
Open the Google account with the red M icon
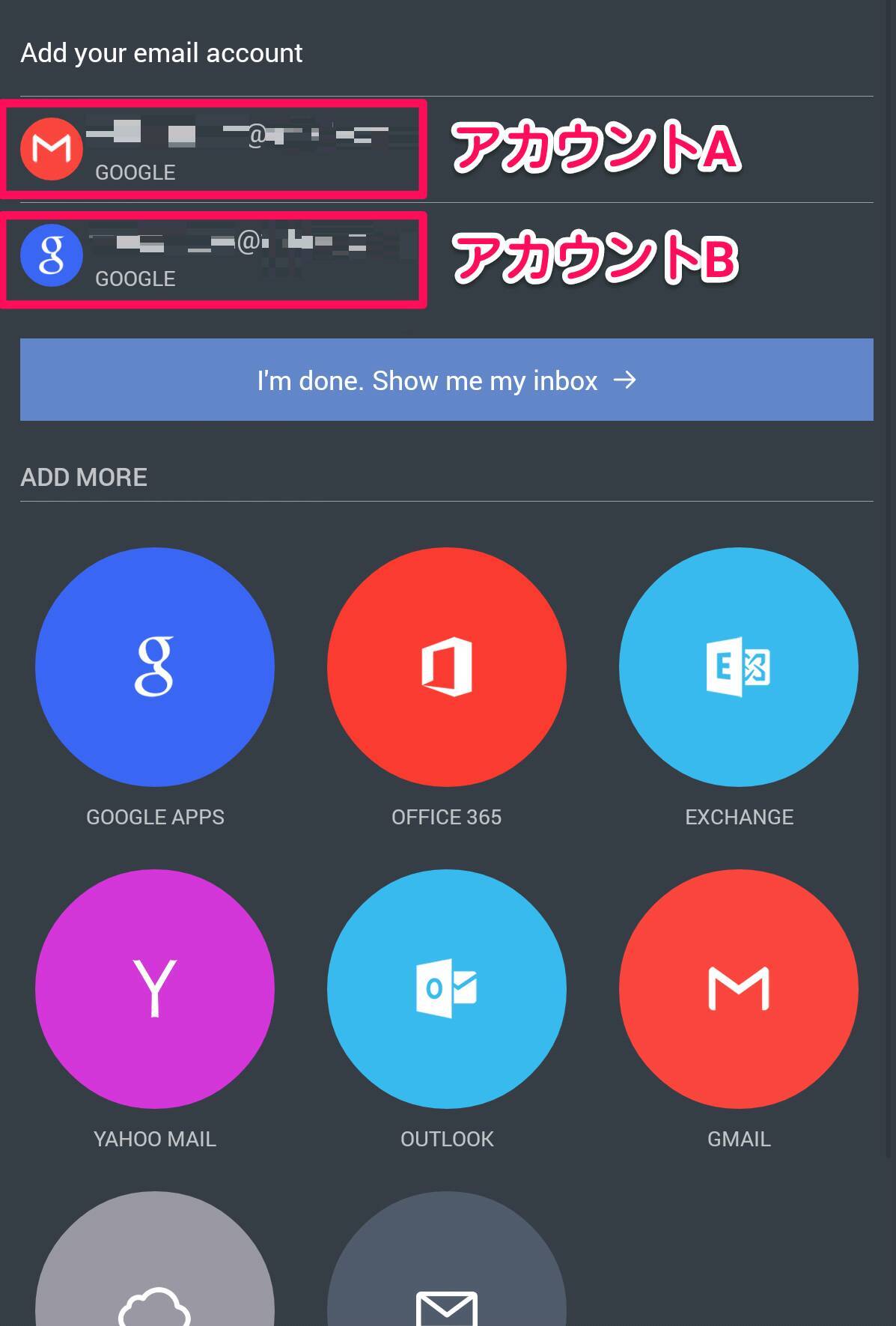[213, 149]
